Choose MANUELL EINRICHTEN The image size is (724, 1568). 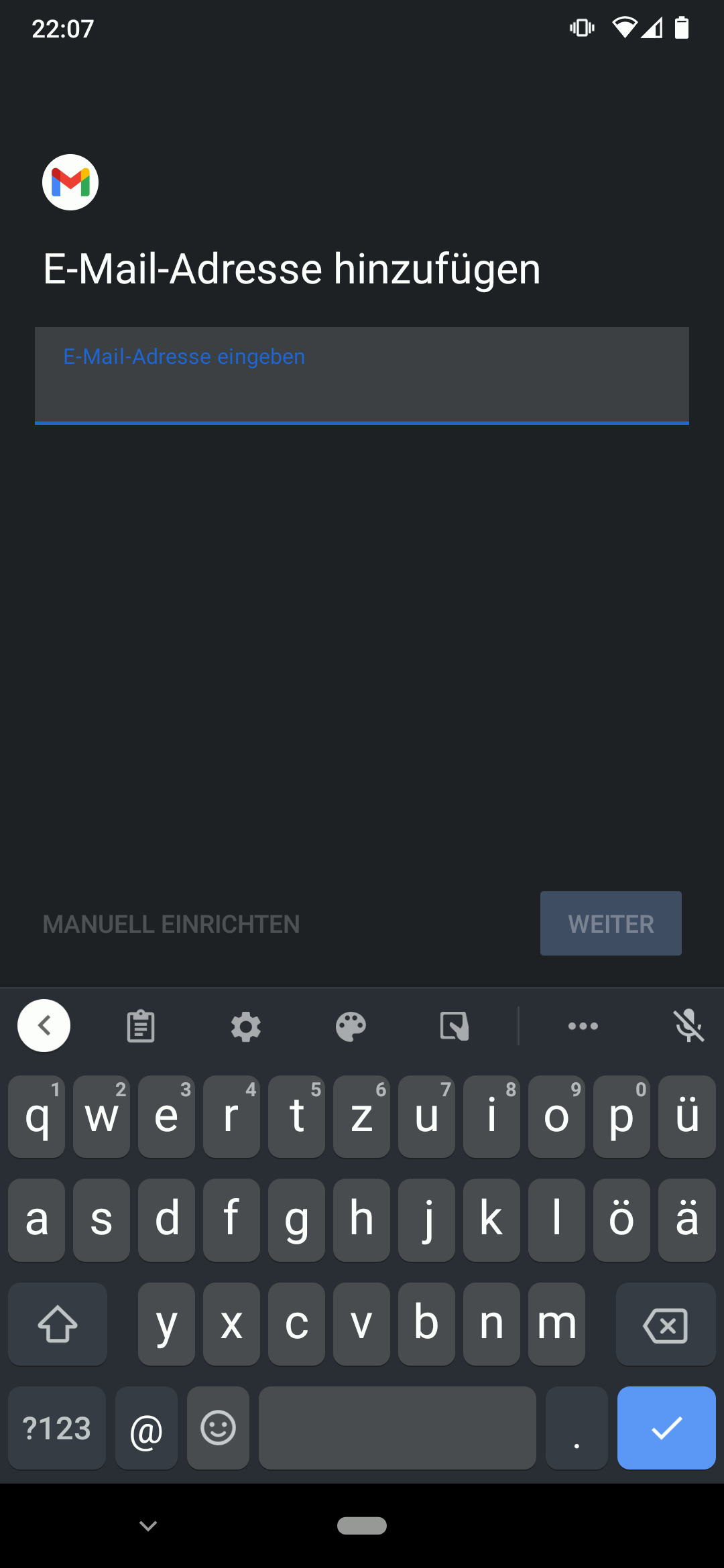point(171,924)
